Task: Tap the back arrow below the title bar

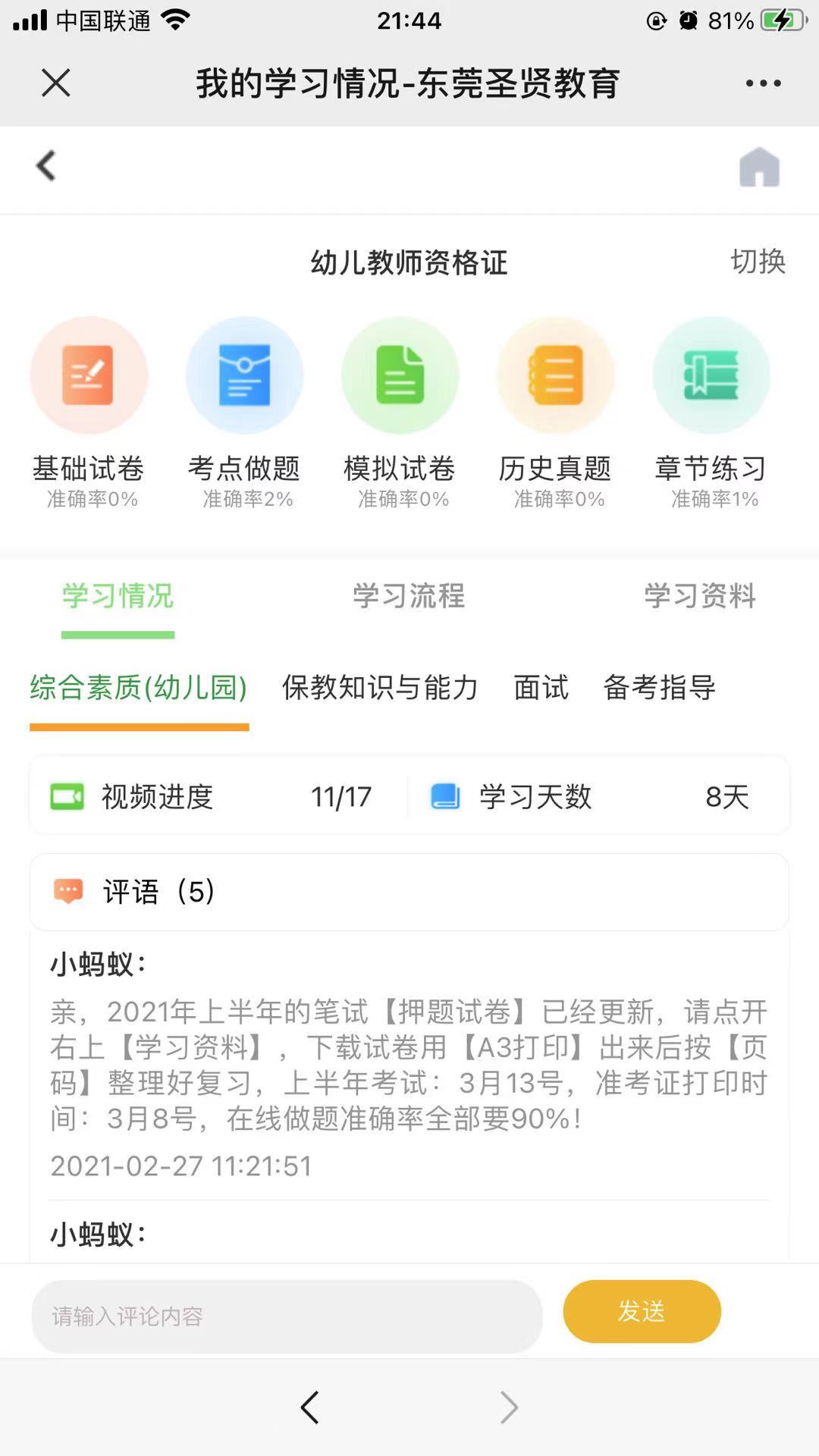Action: coord(45,166)
